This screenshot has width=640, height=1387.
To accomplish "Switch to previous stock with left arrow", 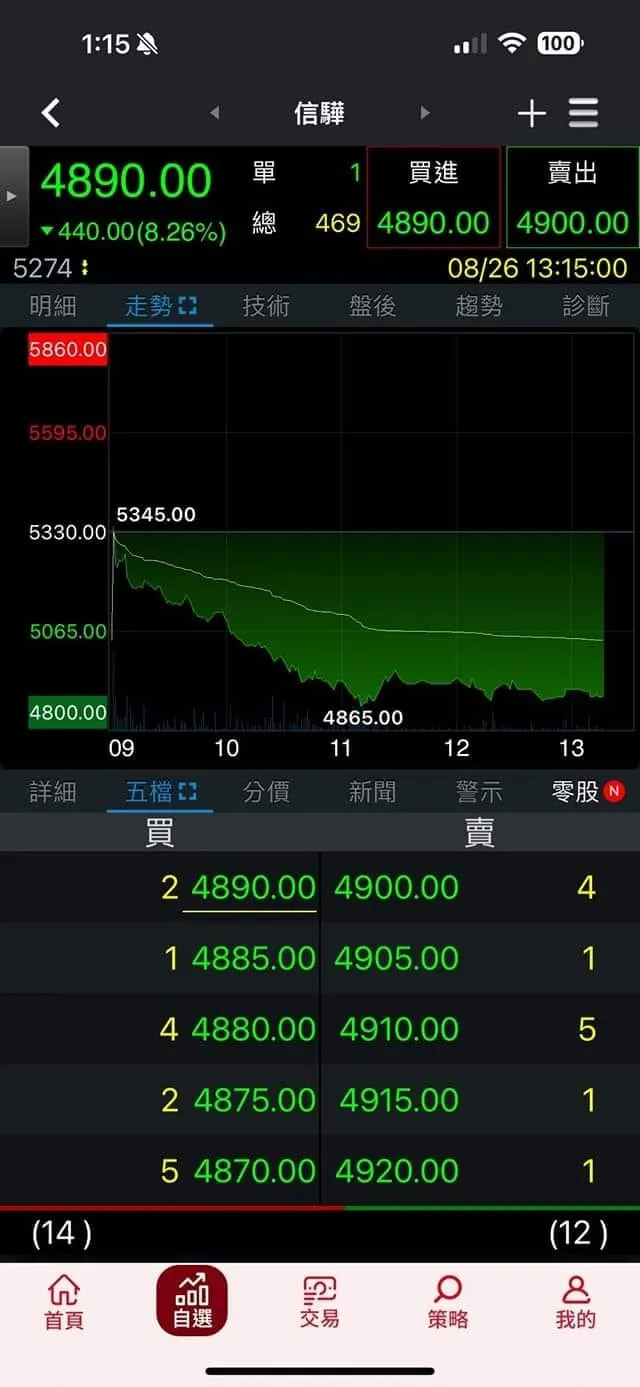I will click(x=214, y=114).
